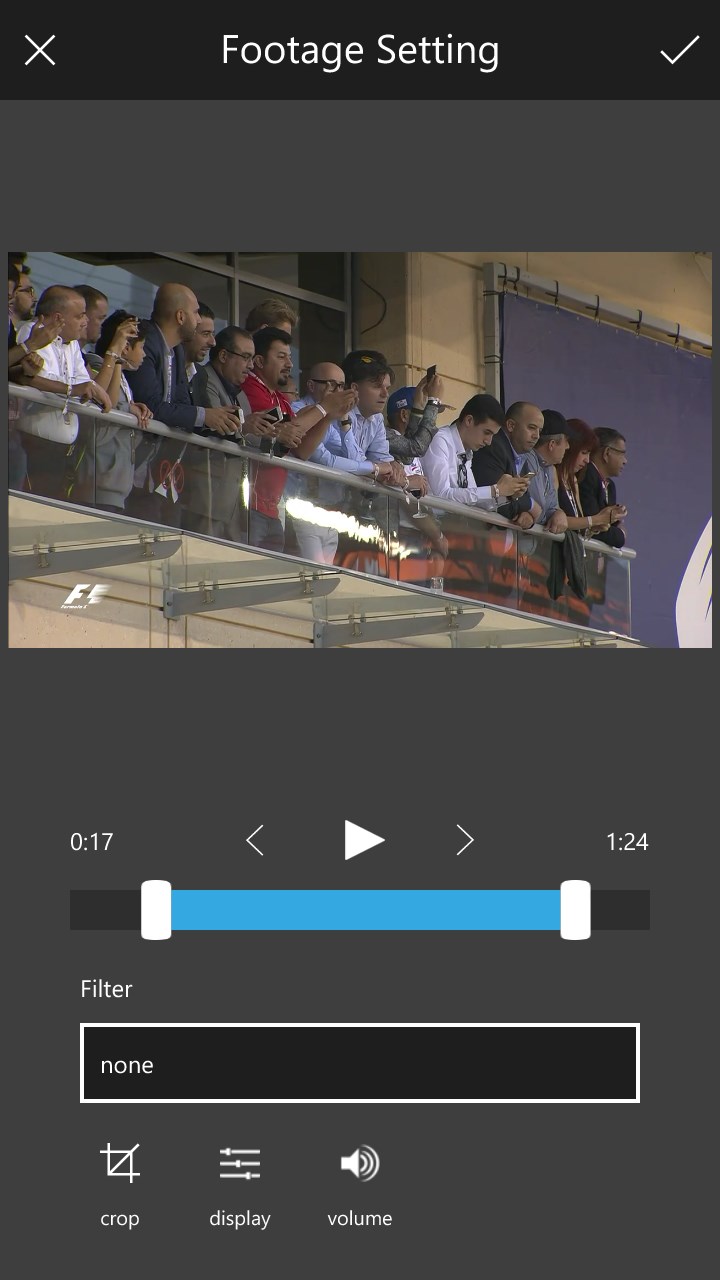720x1280 pixels.
Task: Tap the left trim handle
Action: pos(156,910)
